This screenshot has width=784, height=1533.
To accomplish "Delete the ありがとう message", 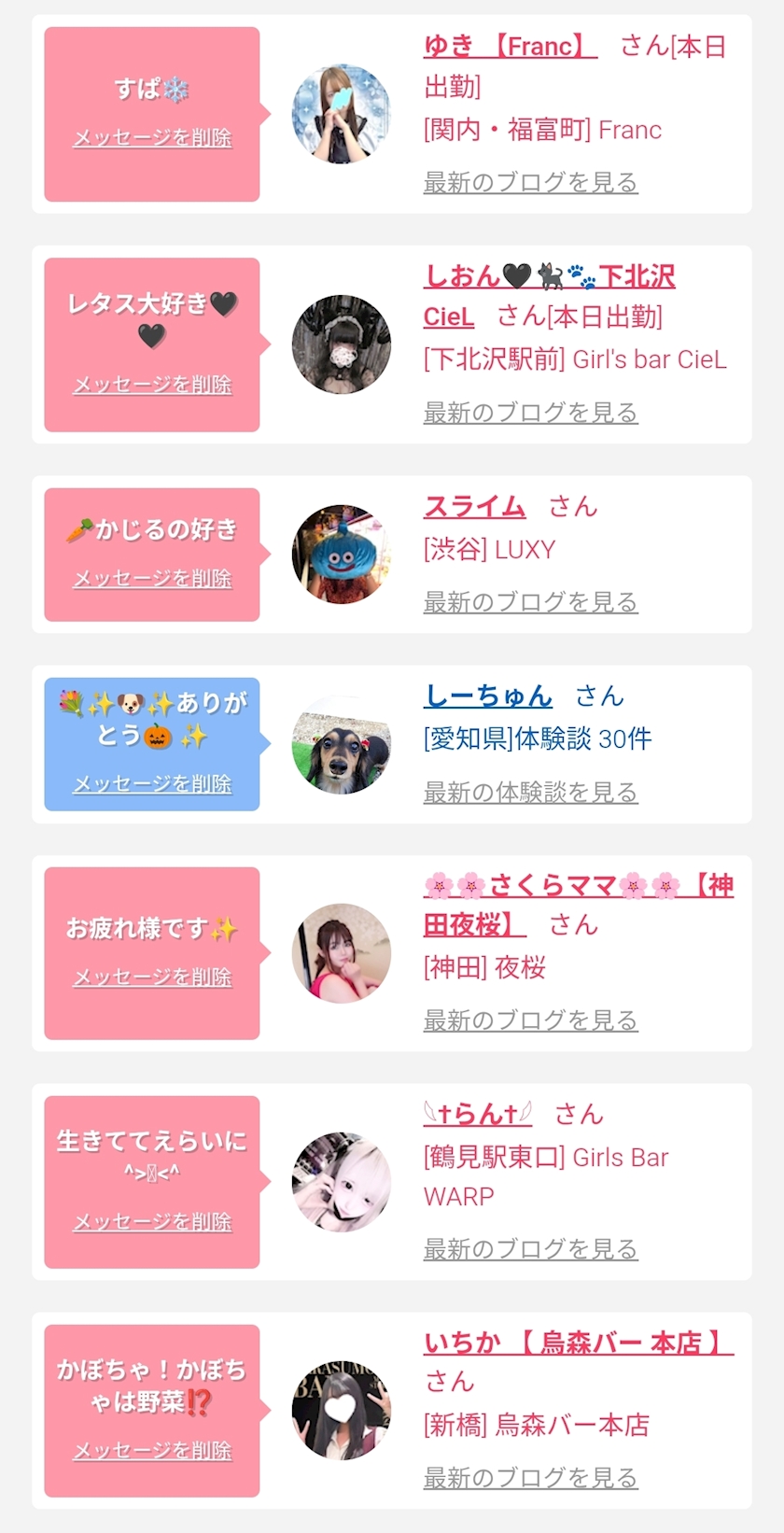I will 152,784.
